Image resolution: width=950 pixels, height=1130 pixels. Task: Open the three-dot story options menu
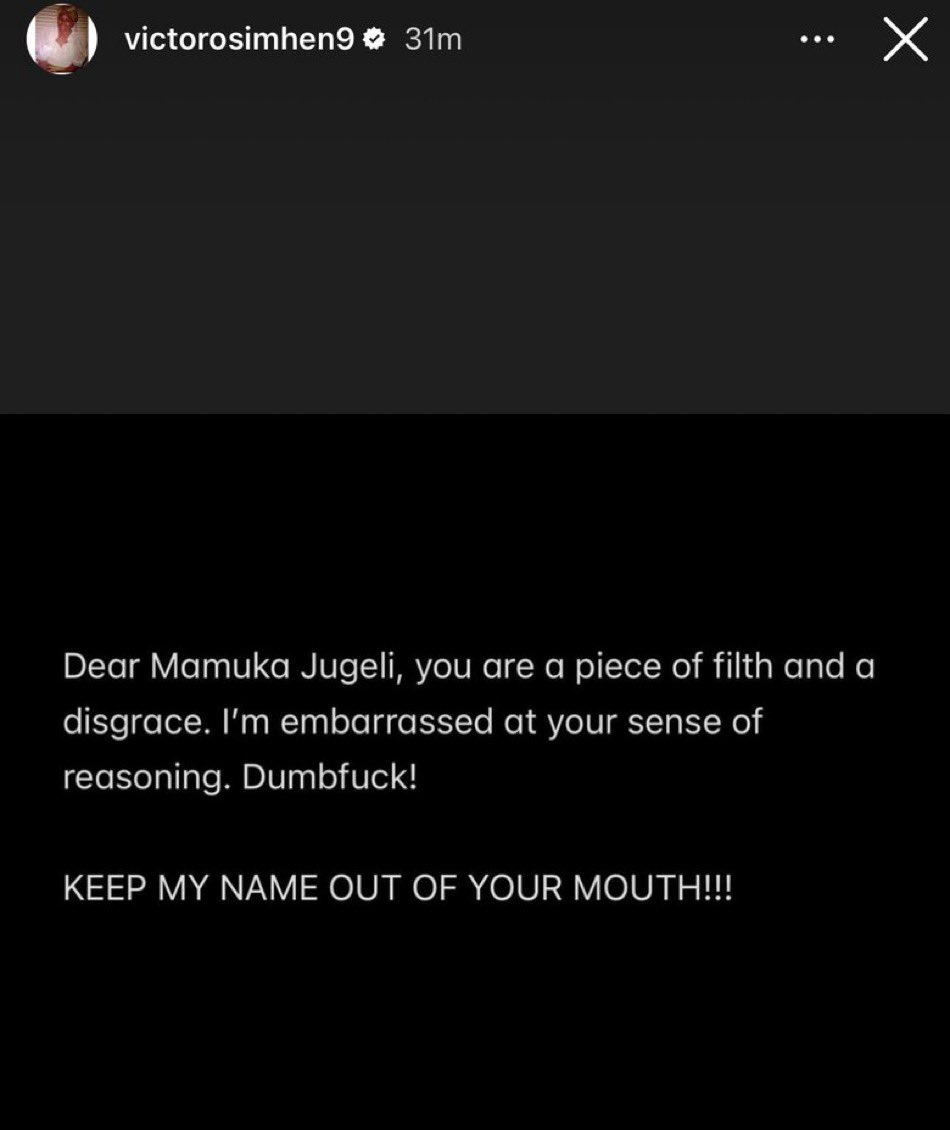point(817,40)
